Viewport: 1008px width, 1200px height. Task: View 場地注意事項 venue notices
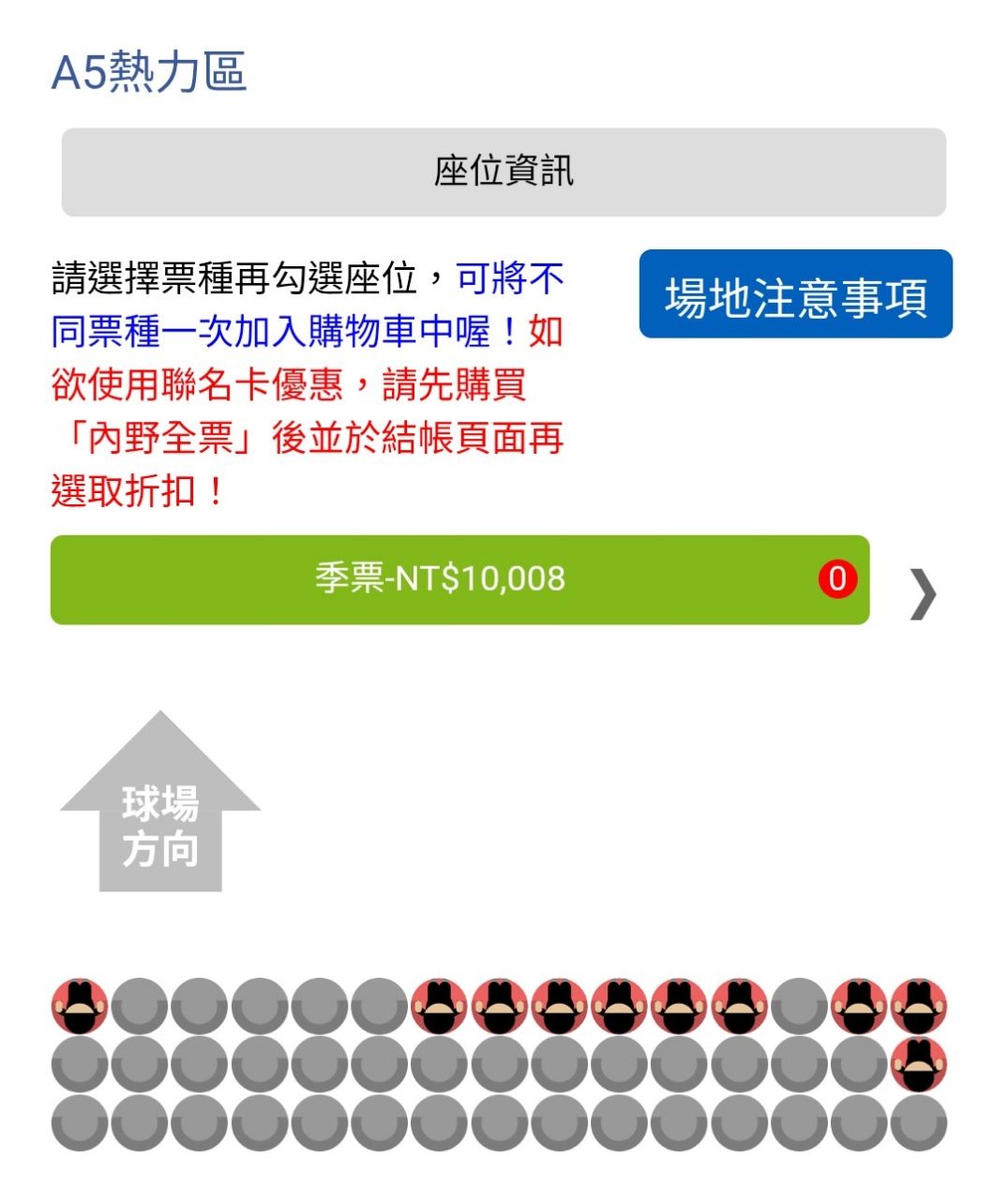point(795,294)
